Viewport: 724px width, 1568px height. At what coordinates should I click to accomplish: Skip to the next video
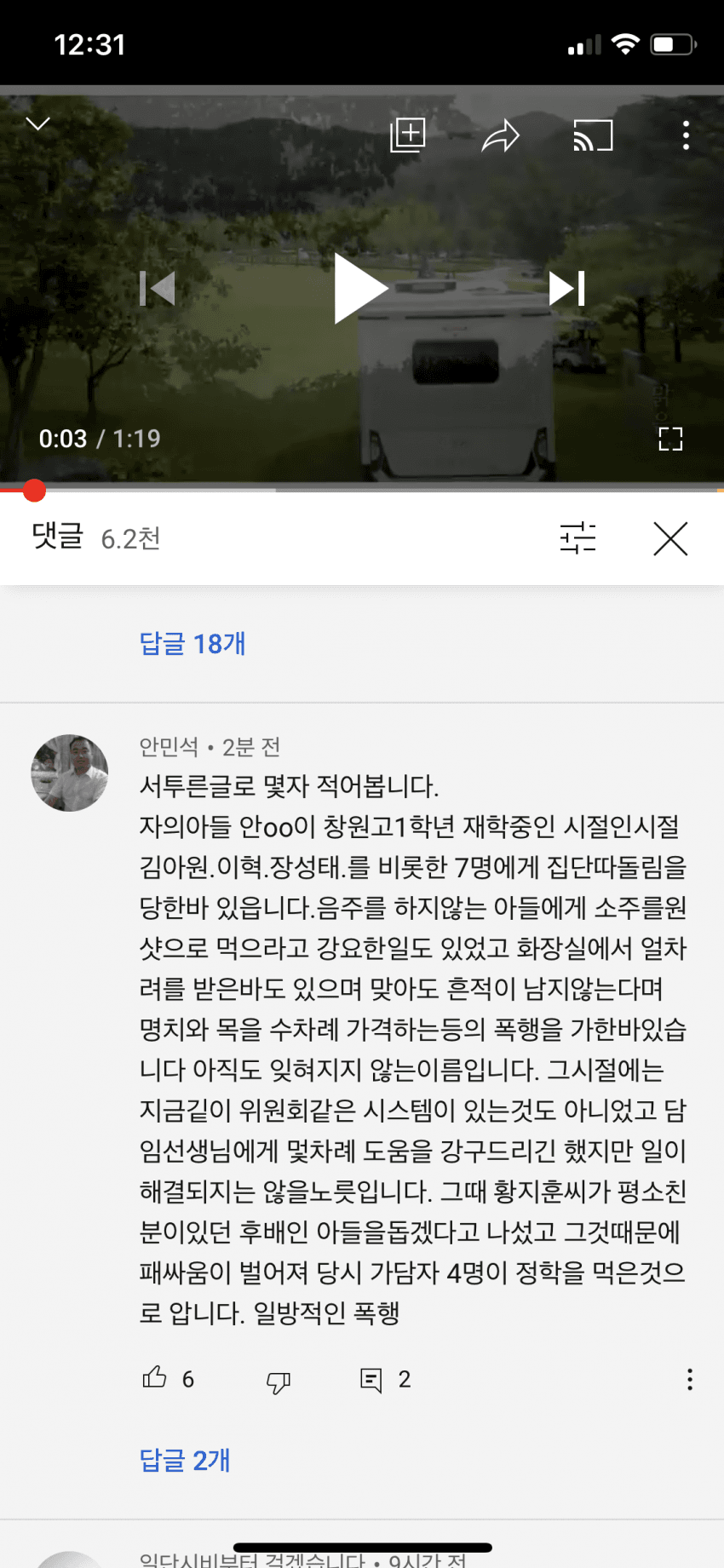(567, 289)
